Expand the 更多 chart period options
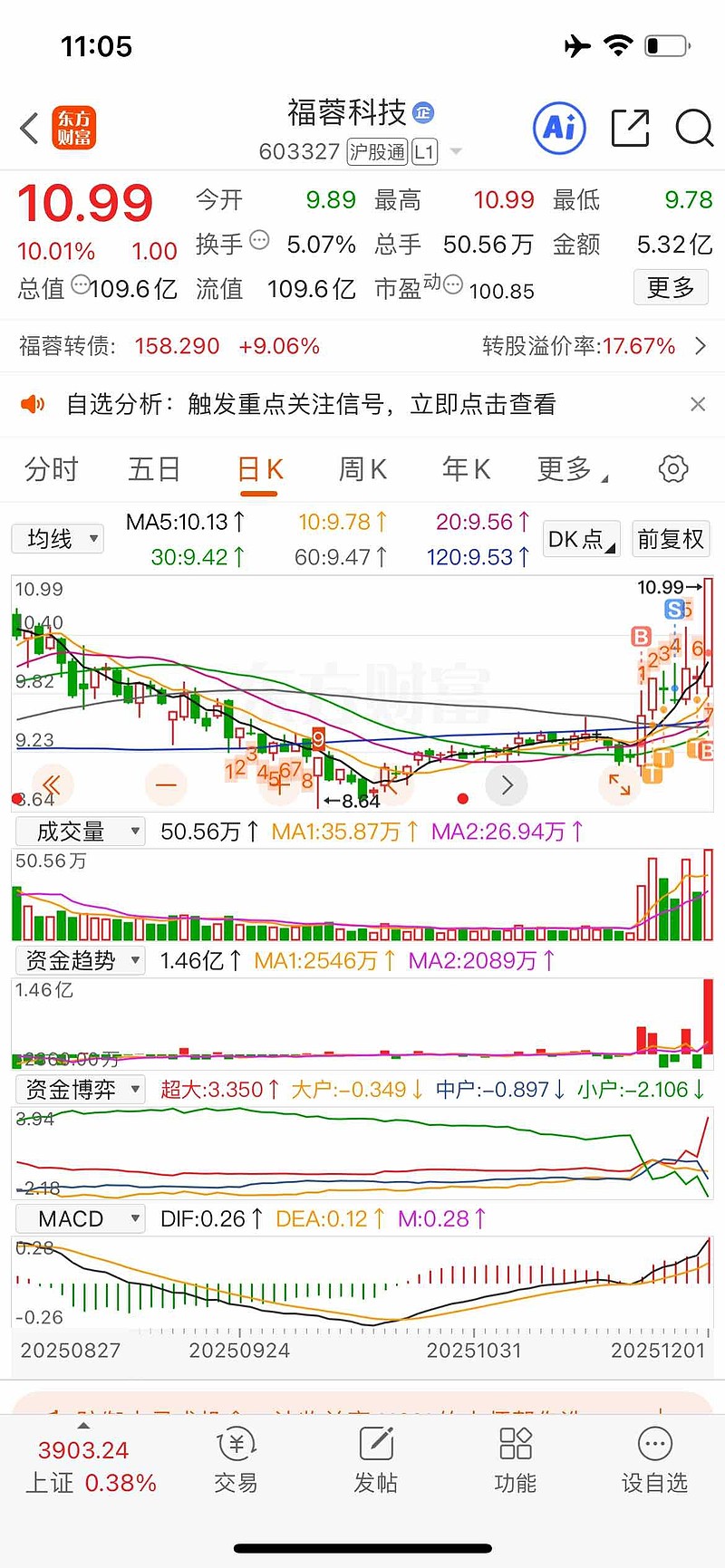 [x=571, y=469]
